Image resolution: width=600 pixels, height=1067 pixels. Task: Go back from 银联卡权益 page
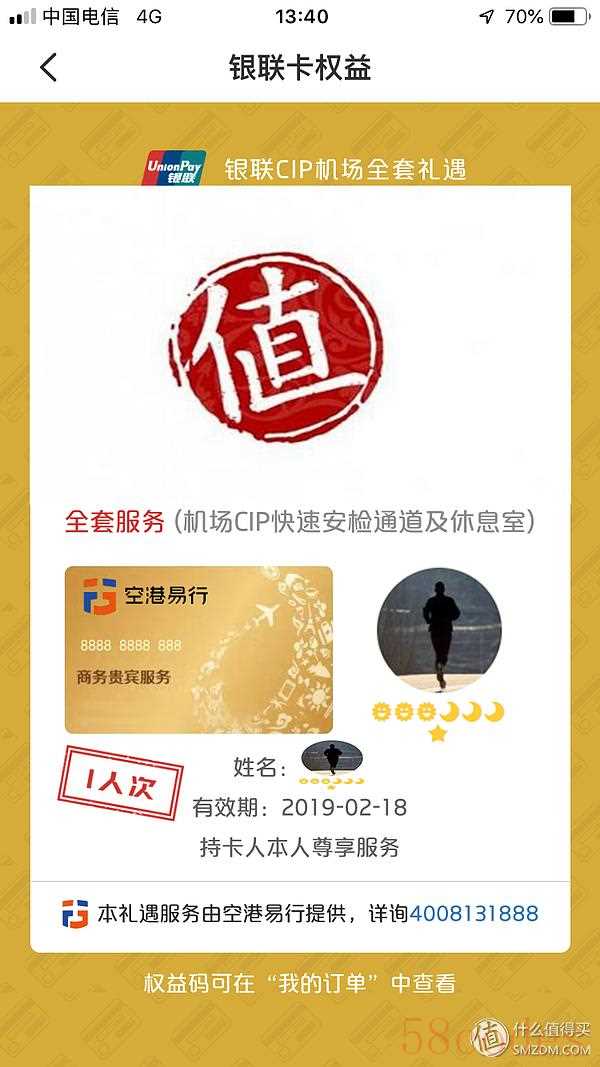(x=48, y=67)
